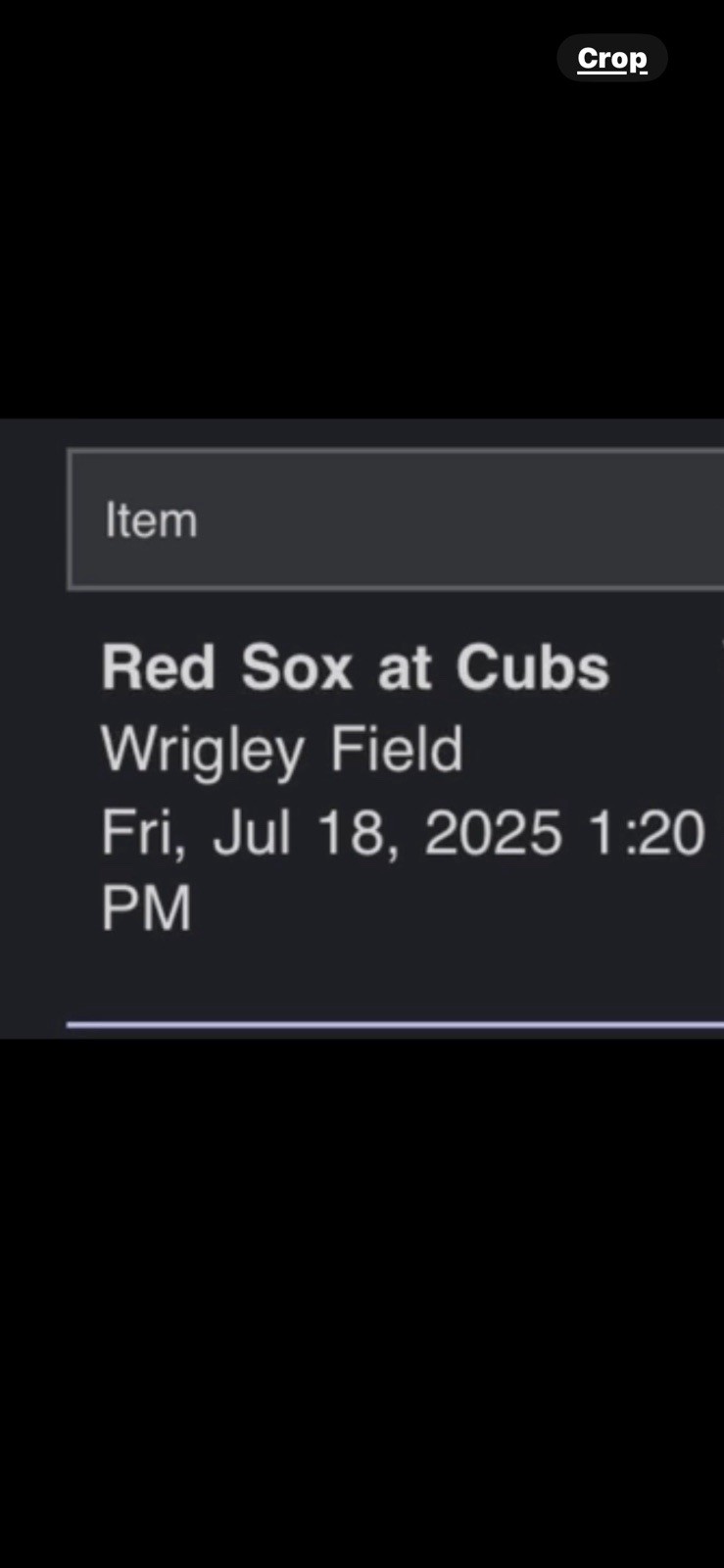Select the PM text on the last line
Viewport: 724px width, 1568px height.
click(145, 906)
